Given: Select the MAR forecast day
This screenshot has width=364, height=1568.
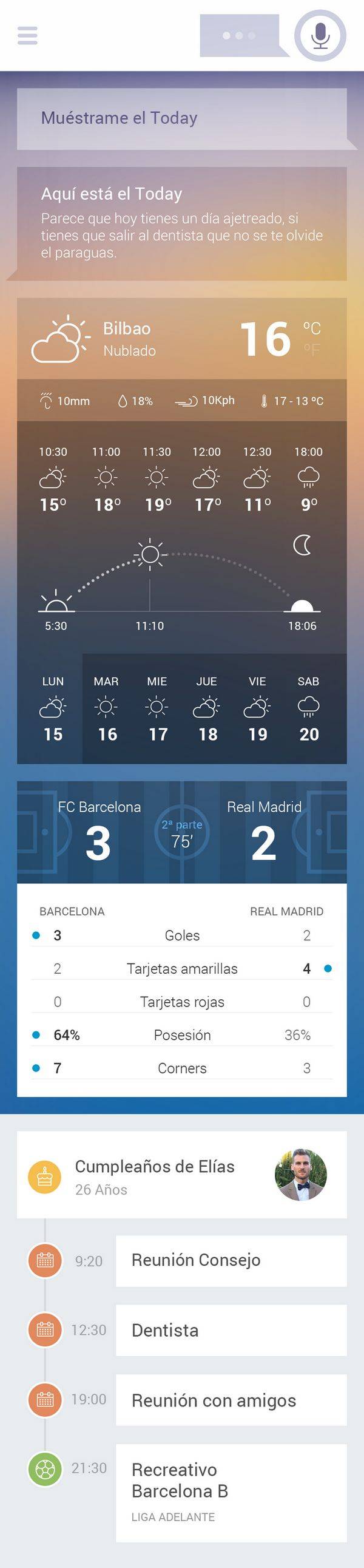Looking at the screenshot, I should click(107, 708).
